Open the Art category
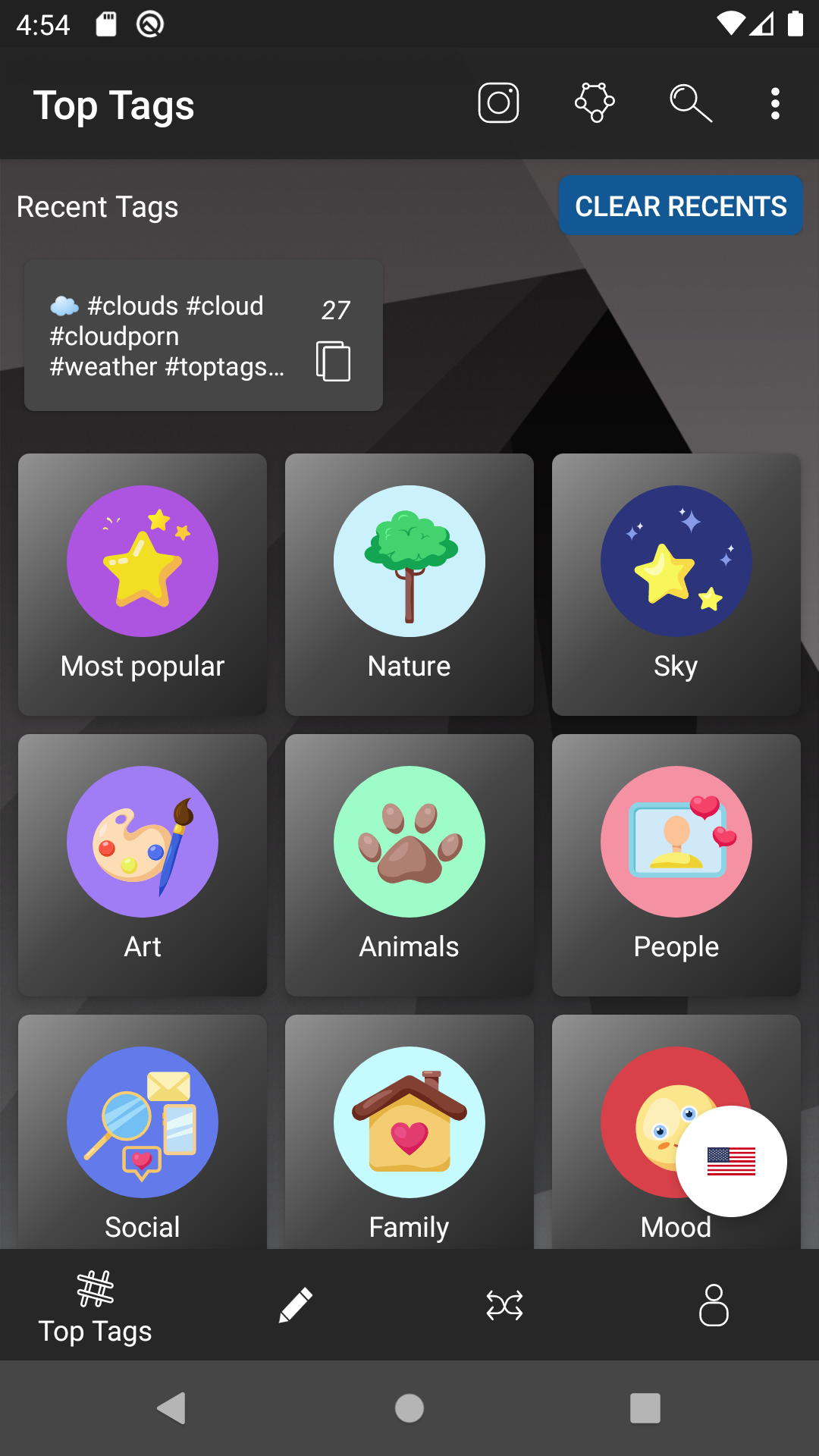This screenshot has width=819, height=1456. (143, 864)
